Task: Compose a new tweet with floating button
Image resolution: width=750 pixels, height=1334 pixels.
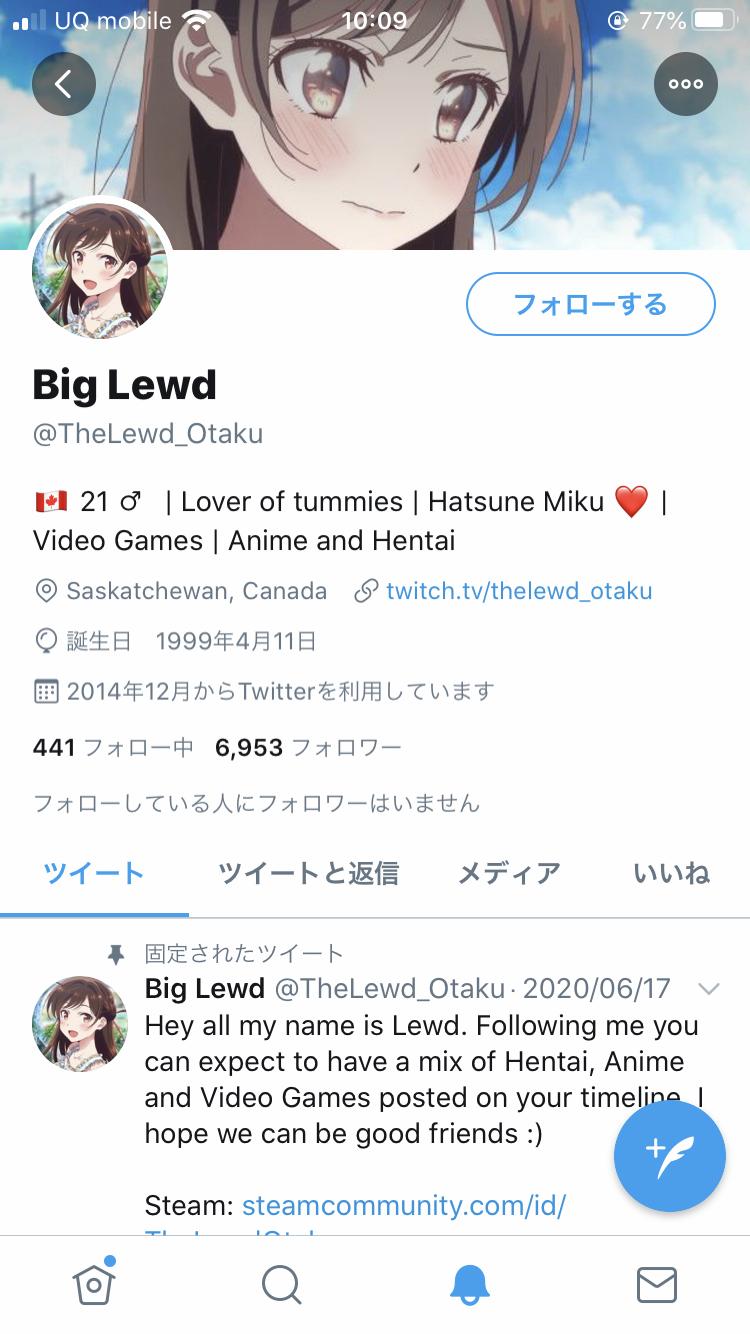Action: point(670,1156)
